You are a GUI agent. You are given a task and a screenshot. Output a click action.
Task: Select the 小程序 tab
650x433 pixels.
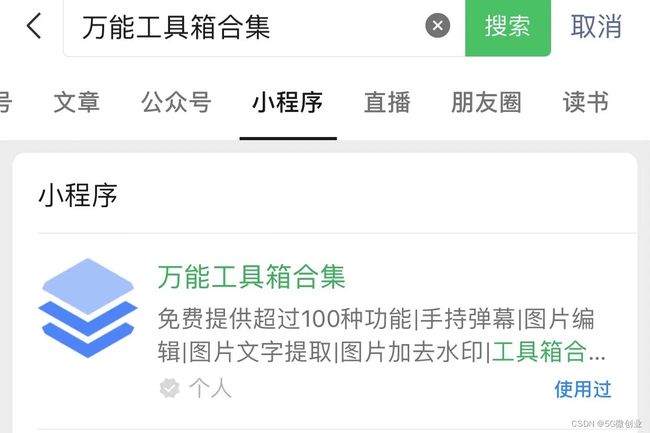click(287, 102)
